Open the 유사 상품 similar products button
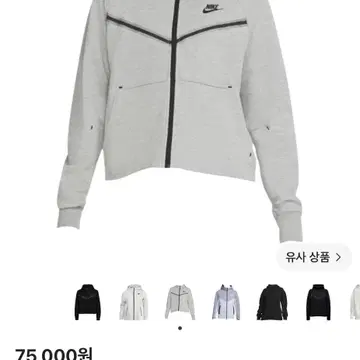 314,257
